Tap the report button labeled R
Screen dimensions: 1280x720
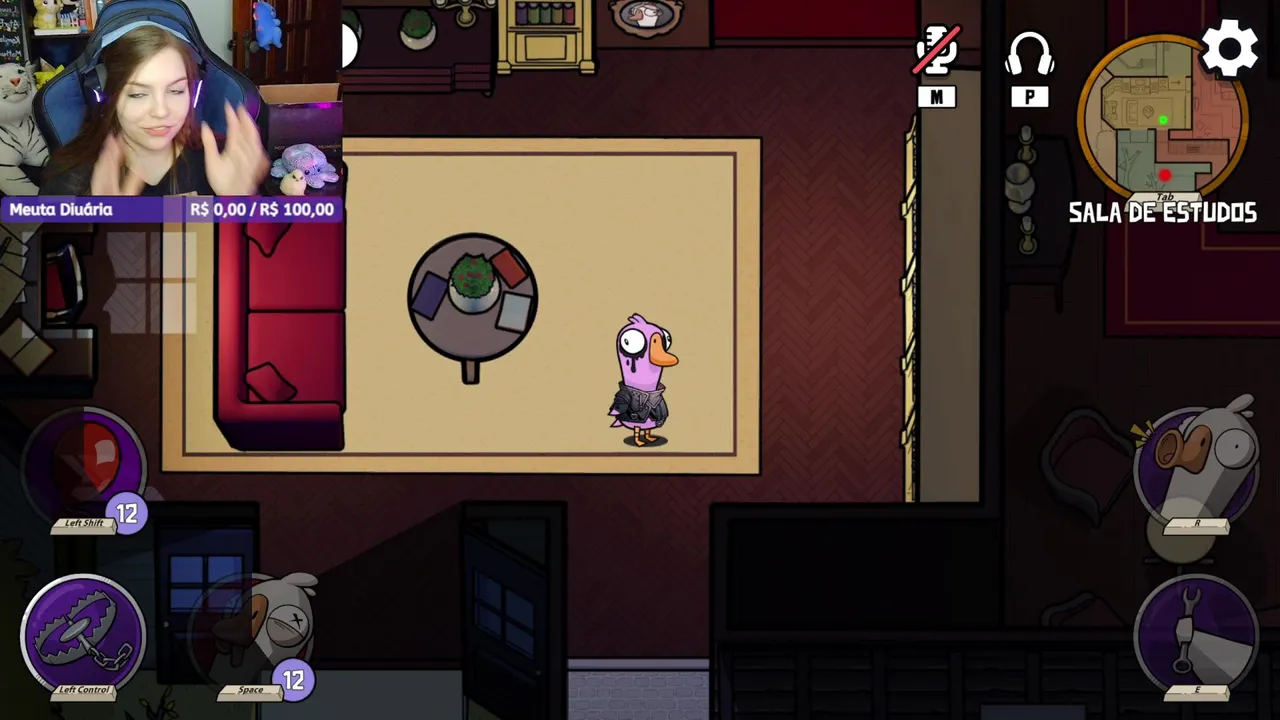[1197, 463]
